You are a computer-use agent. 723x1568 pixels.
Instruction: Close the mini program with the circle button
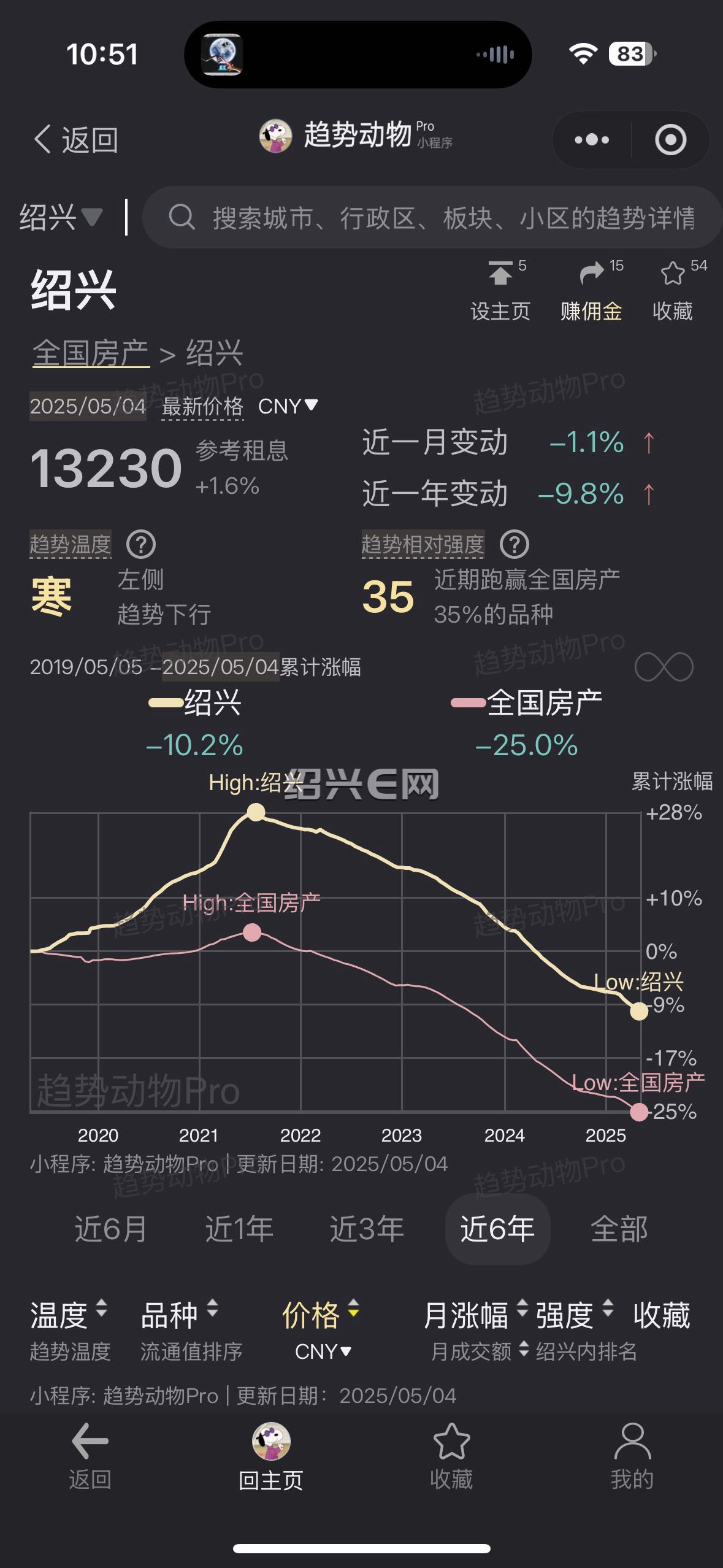[x=670, y=140]
